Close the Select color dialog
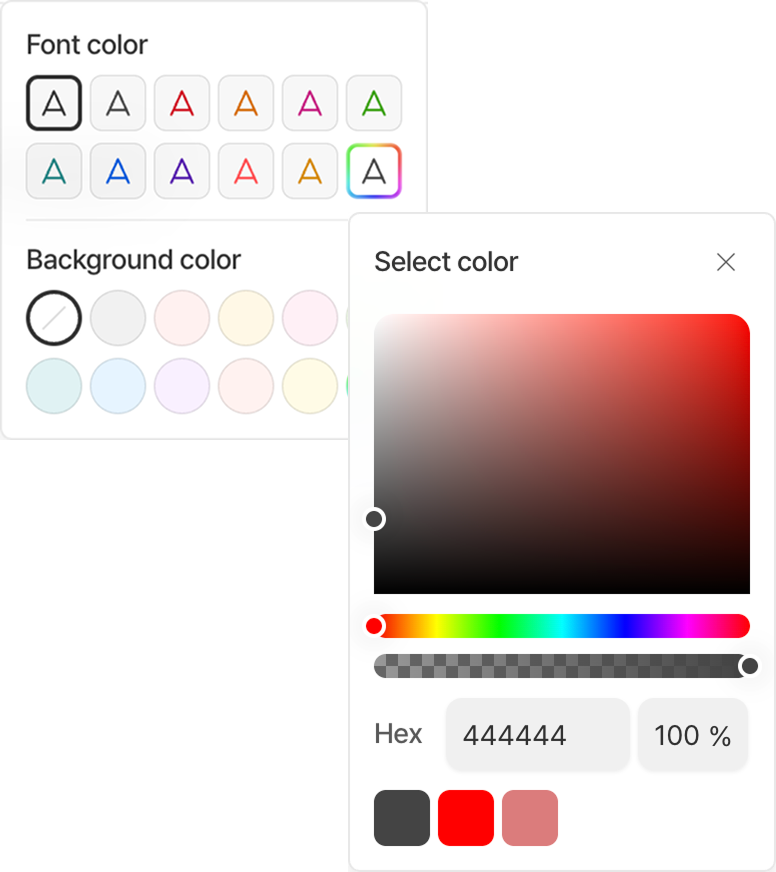 (x=726, y=262)
